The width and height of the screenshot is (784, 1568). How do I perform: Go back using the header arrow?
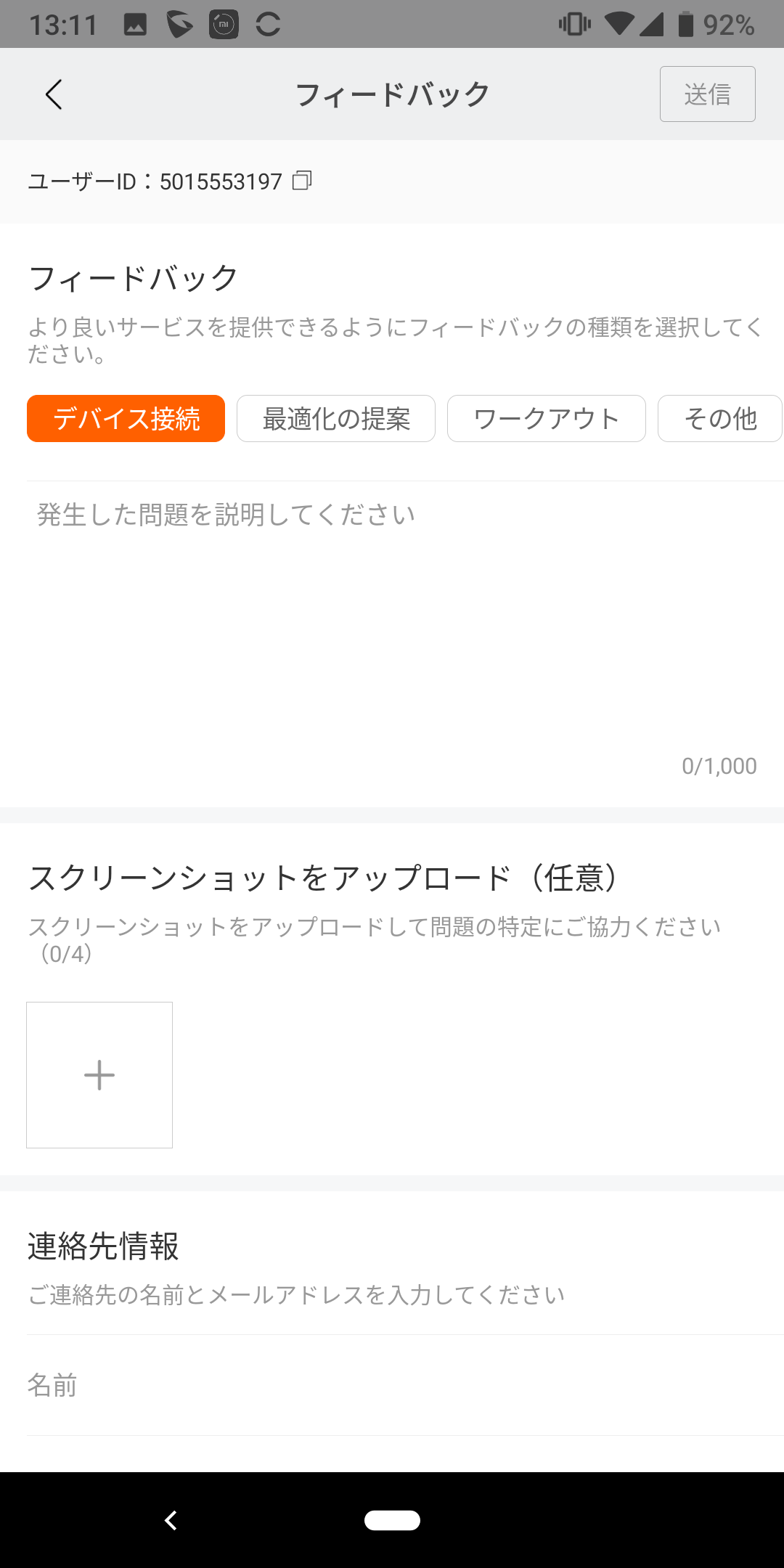pyautogui.click(x=54, y=94)
